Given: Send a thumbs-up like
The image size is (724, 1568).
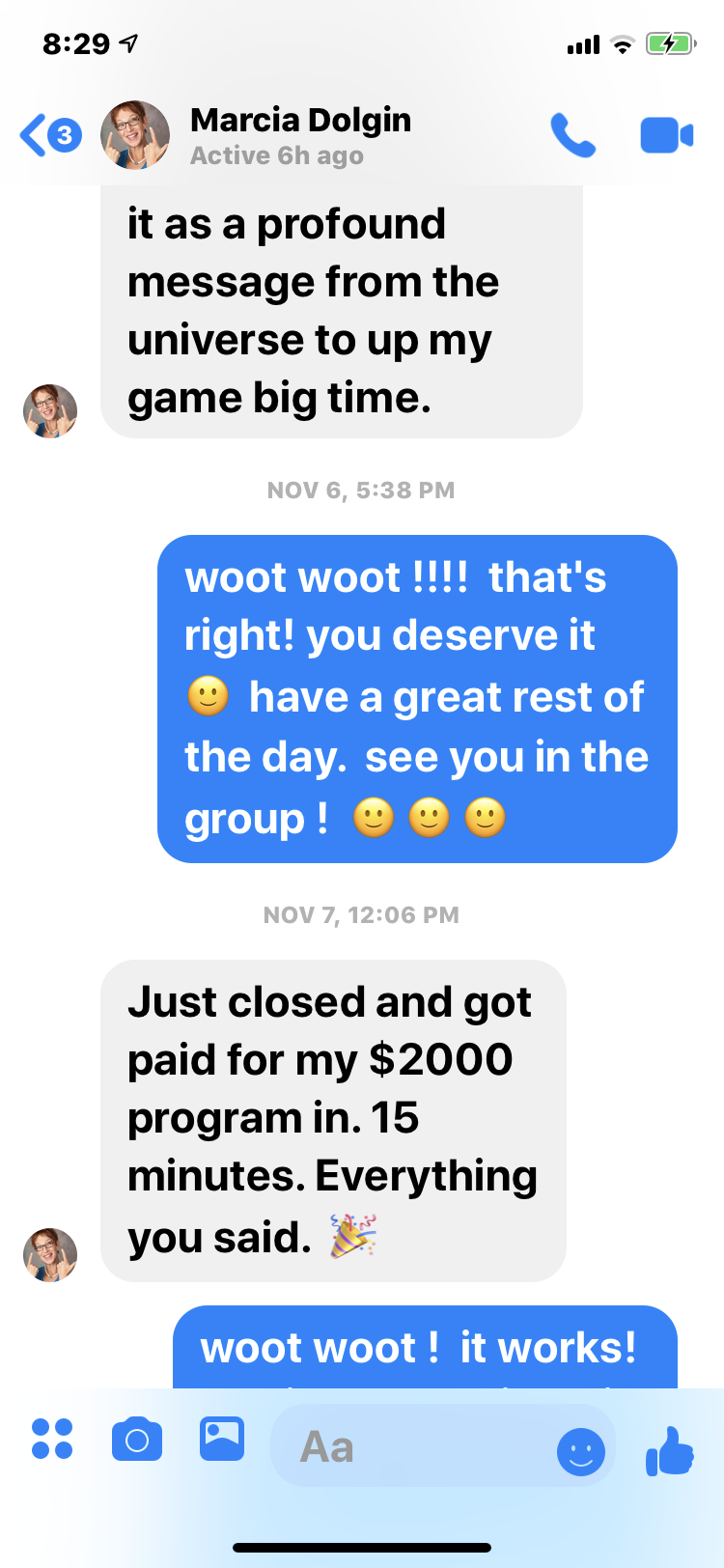Looking at the screenshot, I should click(x=670, y=1449).
